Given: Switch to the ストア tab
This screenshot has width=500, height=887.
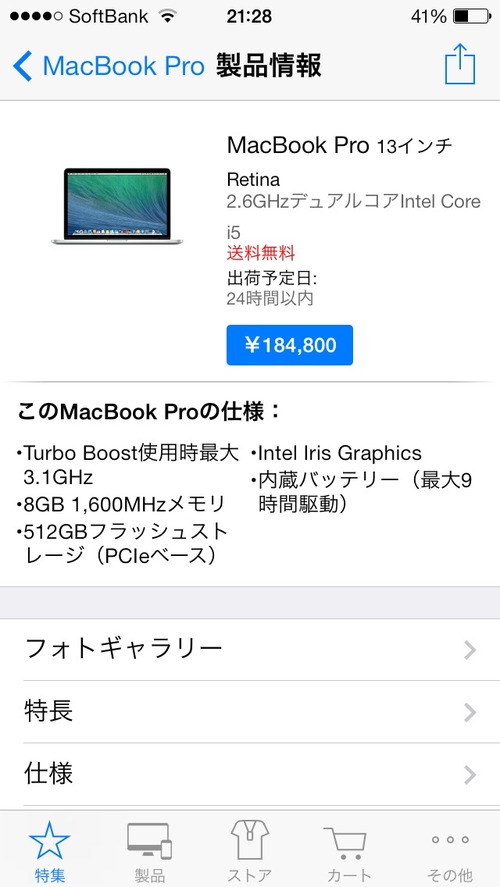Looking at the screenshot, I should (x=249, y=850).
